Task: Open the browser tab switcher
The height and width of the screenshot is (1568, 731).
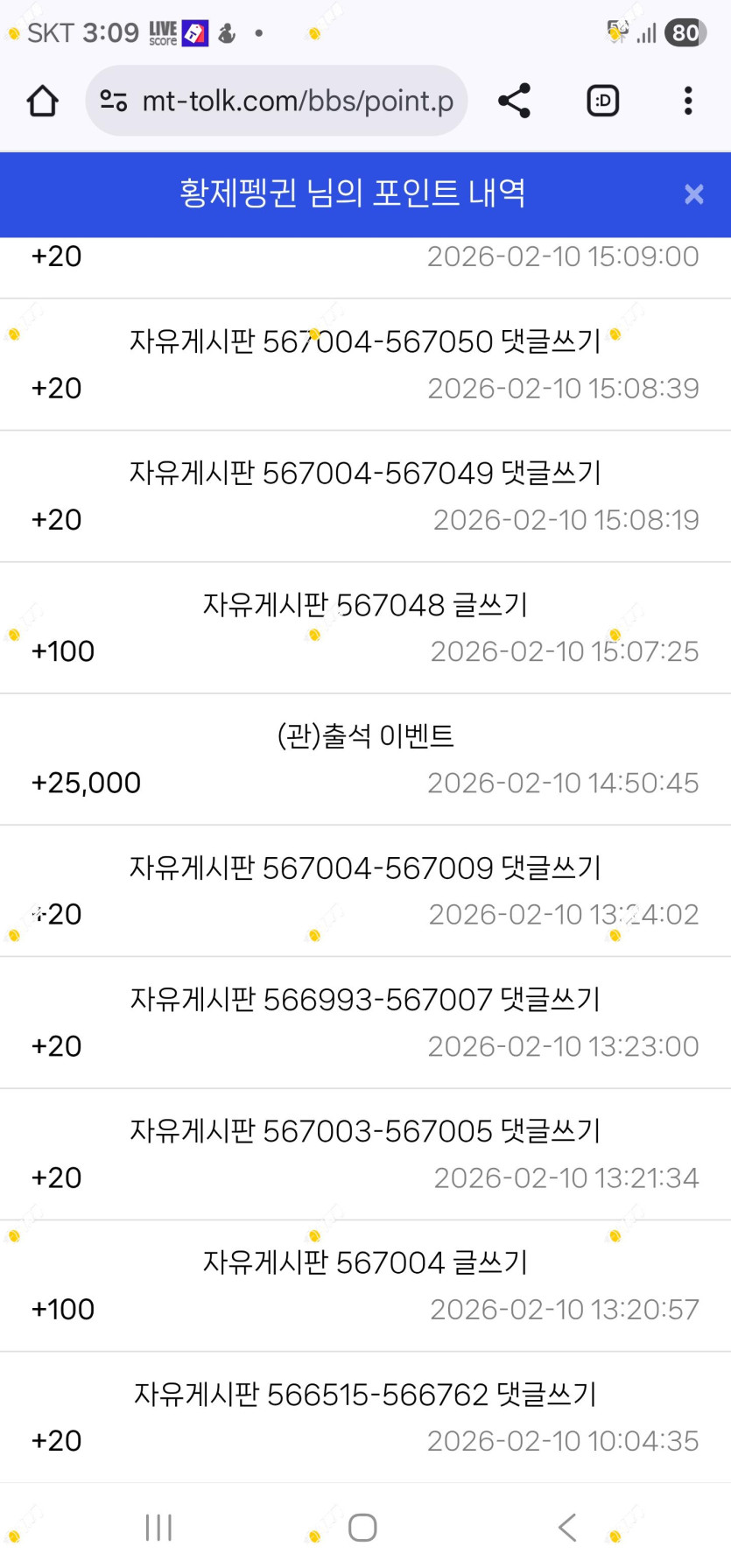Action: point(602,102)
